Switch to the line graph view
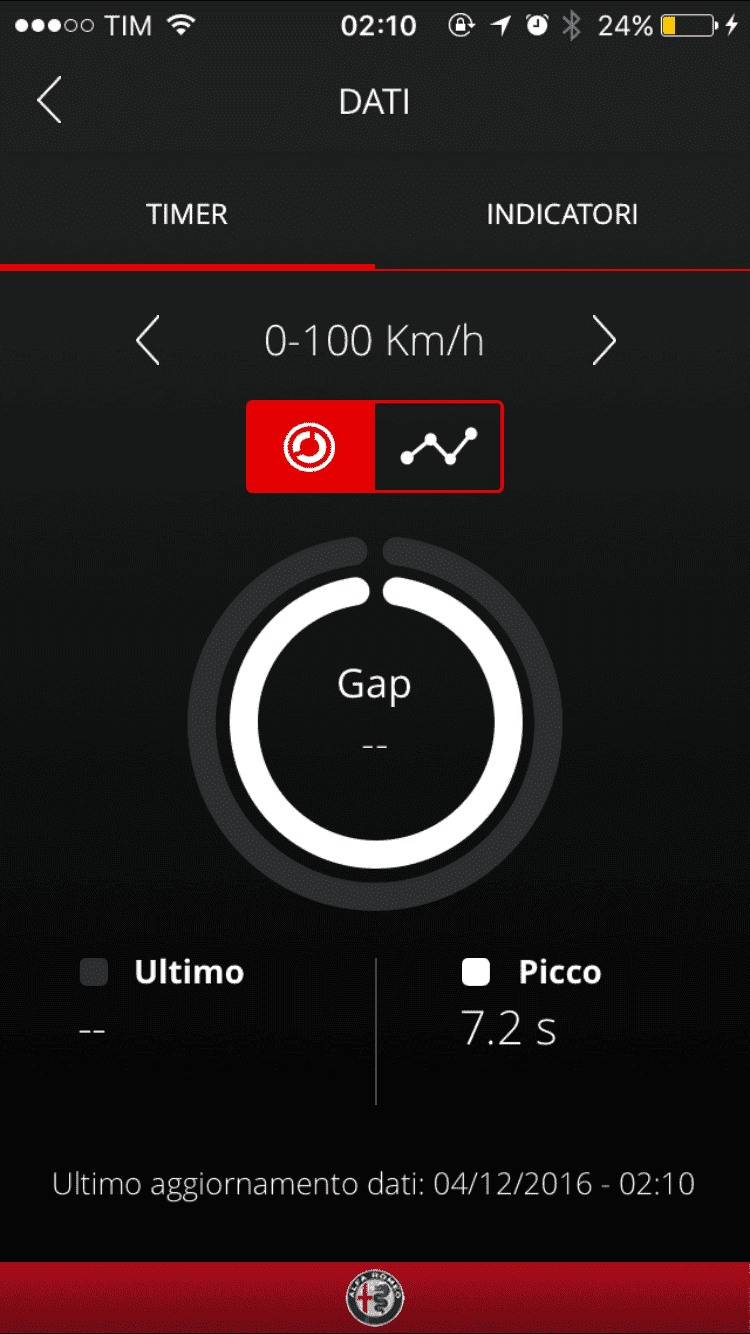The image size is (750, 1334). (x=438, y=447)
